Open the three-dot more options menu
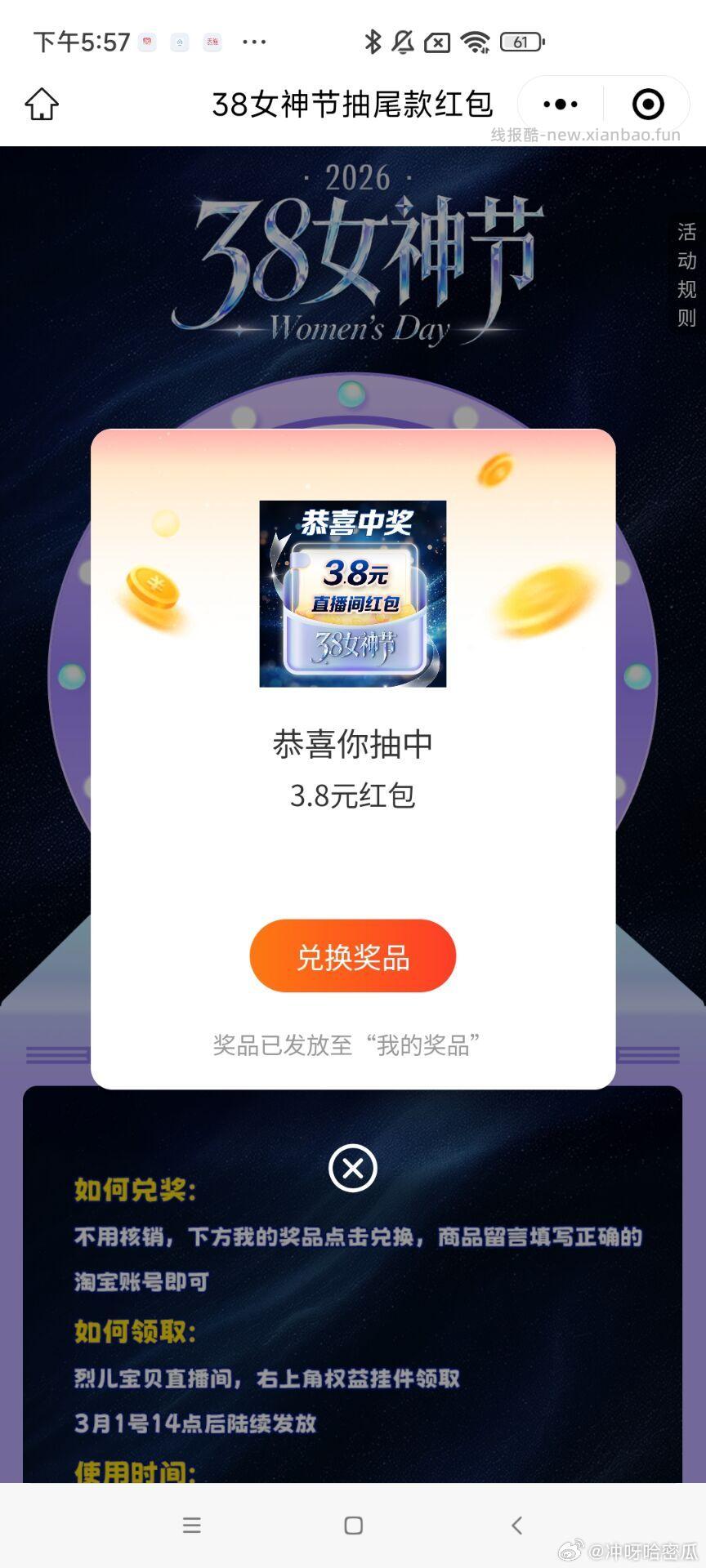Viewport: 706px width, 1568px height. 559,104
